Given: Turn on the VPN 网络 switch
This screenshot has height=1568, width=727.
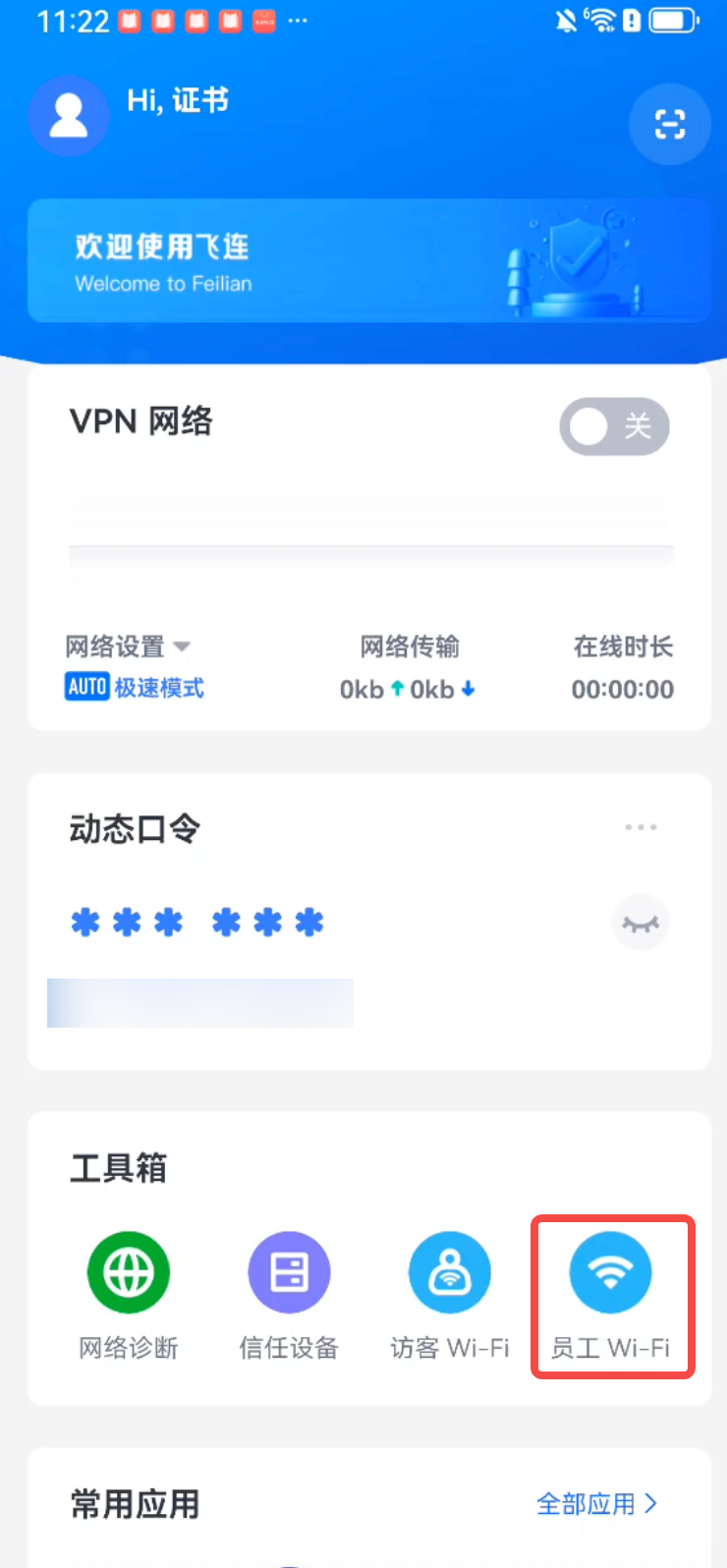Looking at the screenshot, I should click(614, 426).
